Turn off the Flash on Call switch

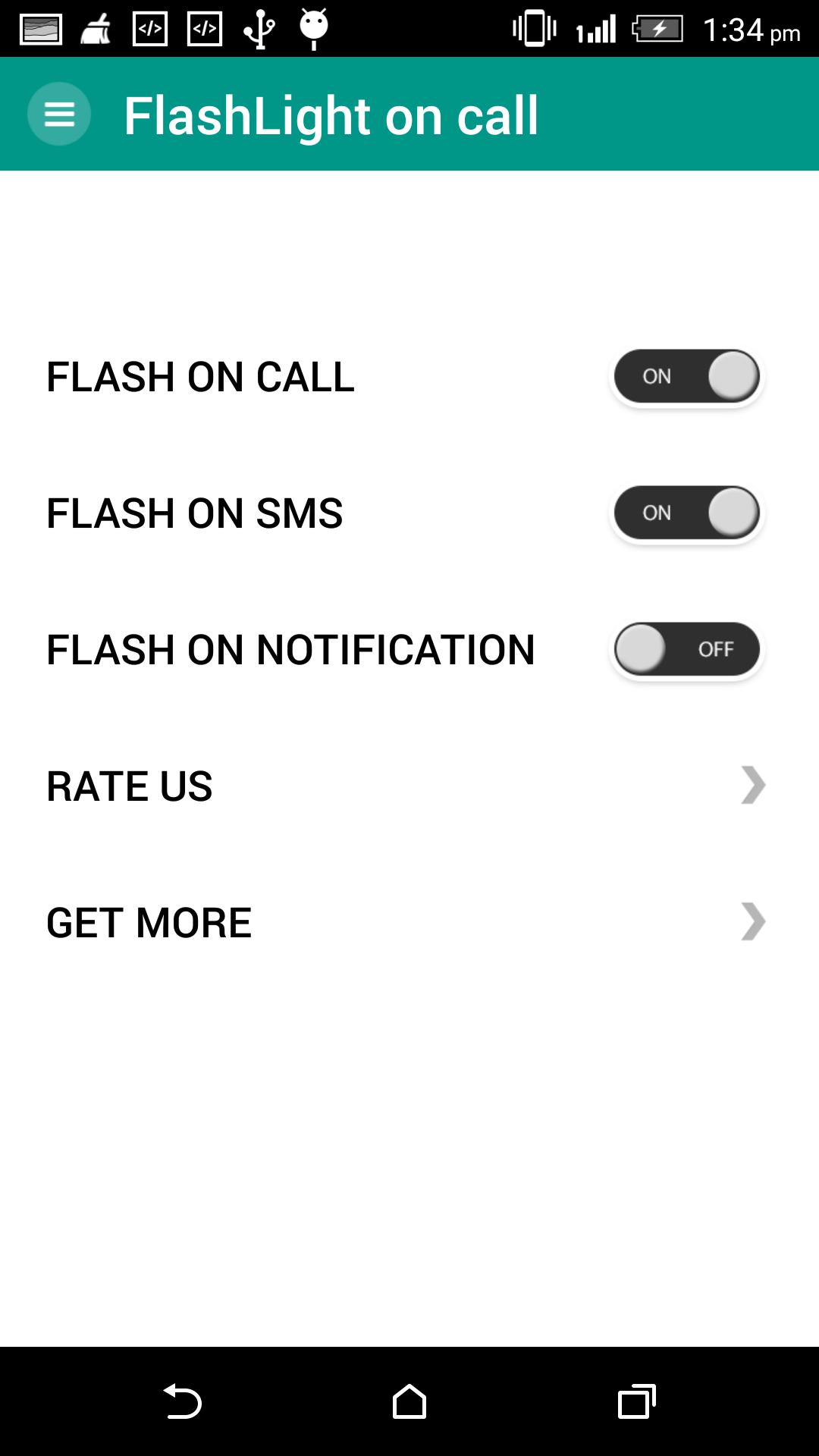(686, 376)
